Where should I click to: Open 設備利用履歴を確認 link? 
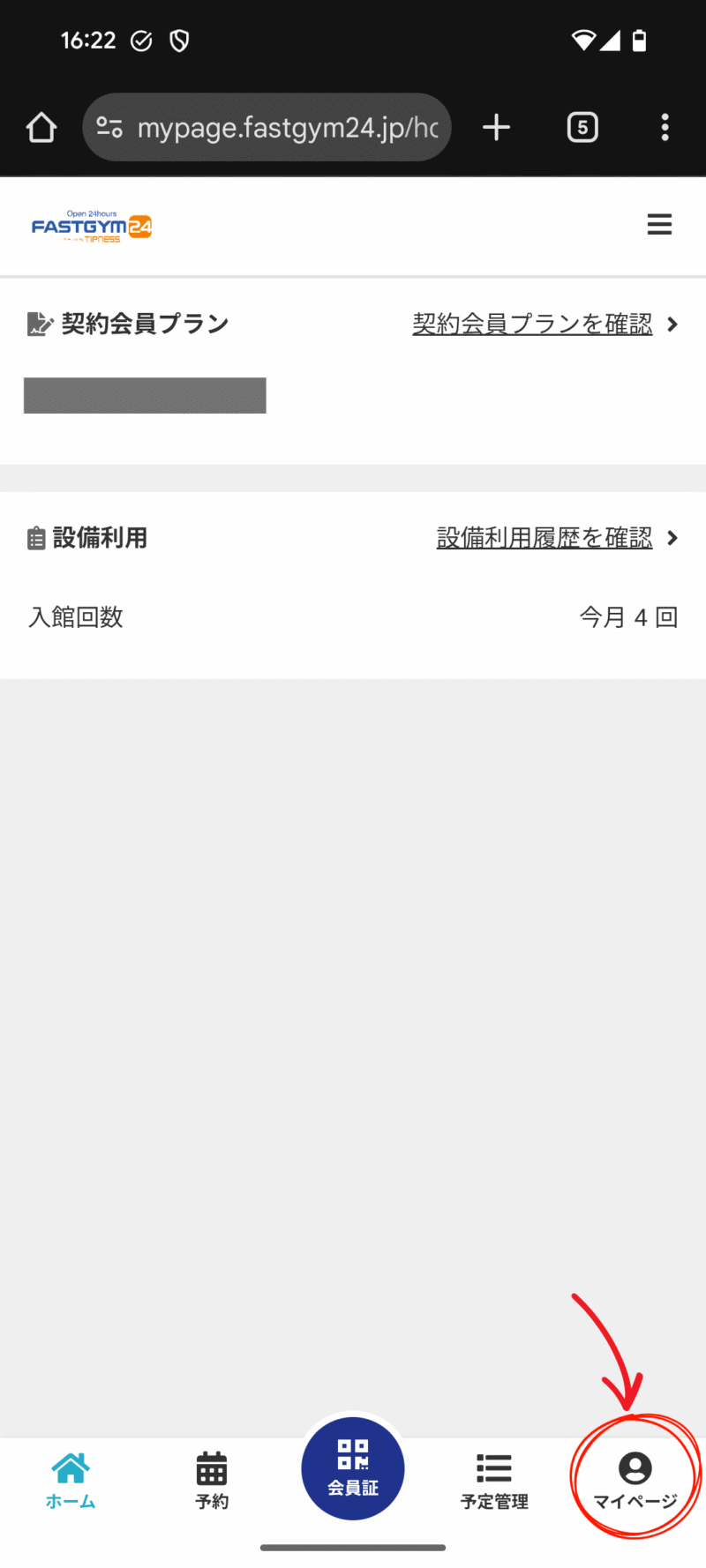545,538
